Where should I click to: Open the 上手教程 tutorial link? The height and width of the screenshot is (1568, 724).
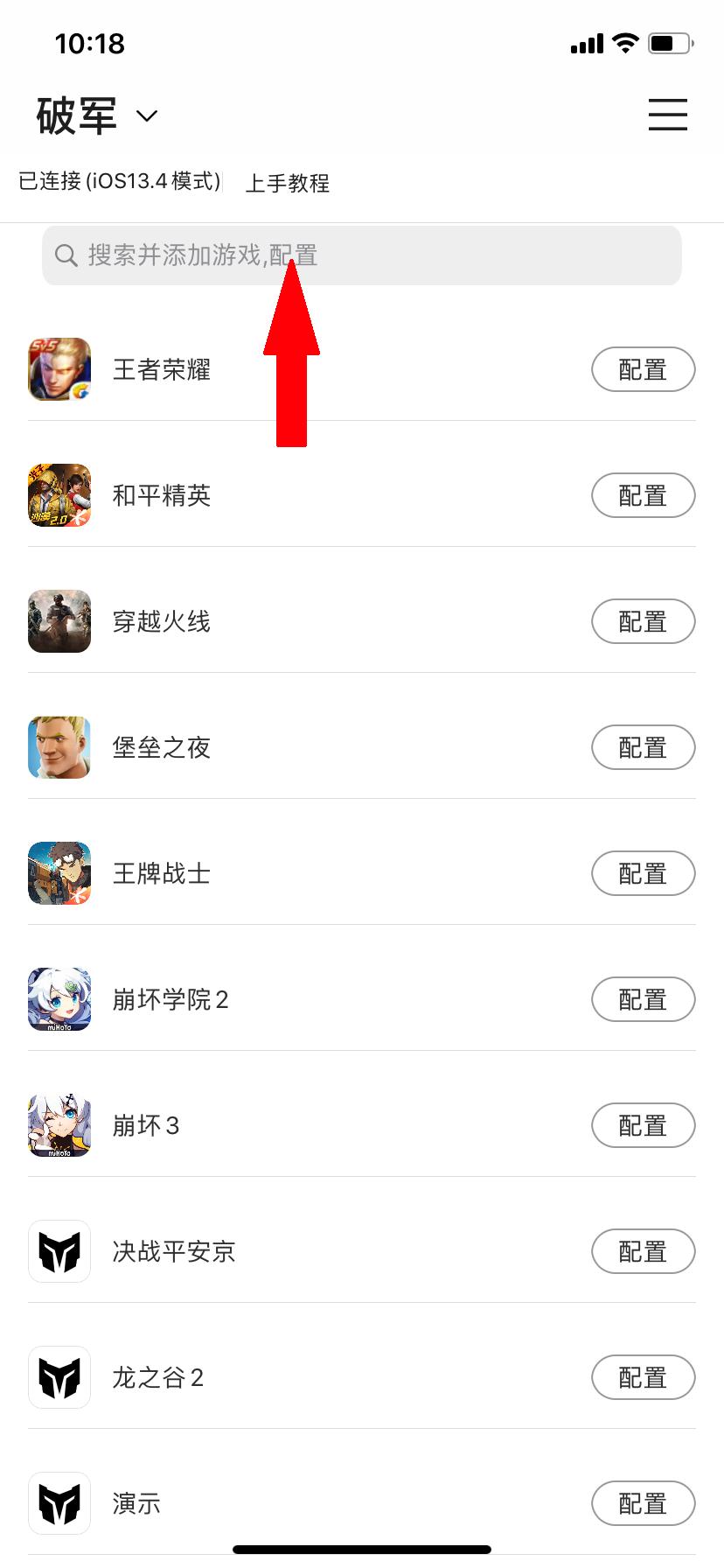coord(289,184)
